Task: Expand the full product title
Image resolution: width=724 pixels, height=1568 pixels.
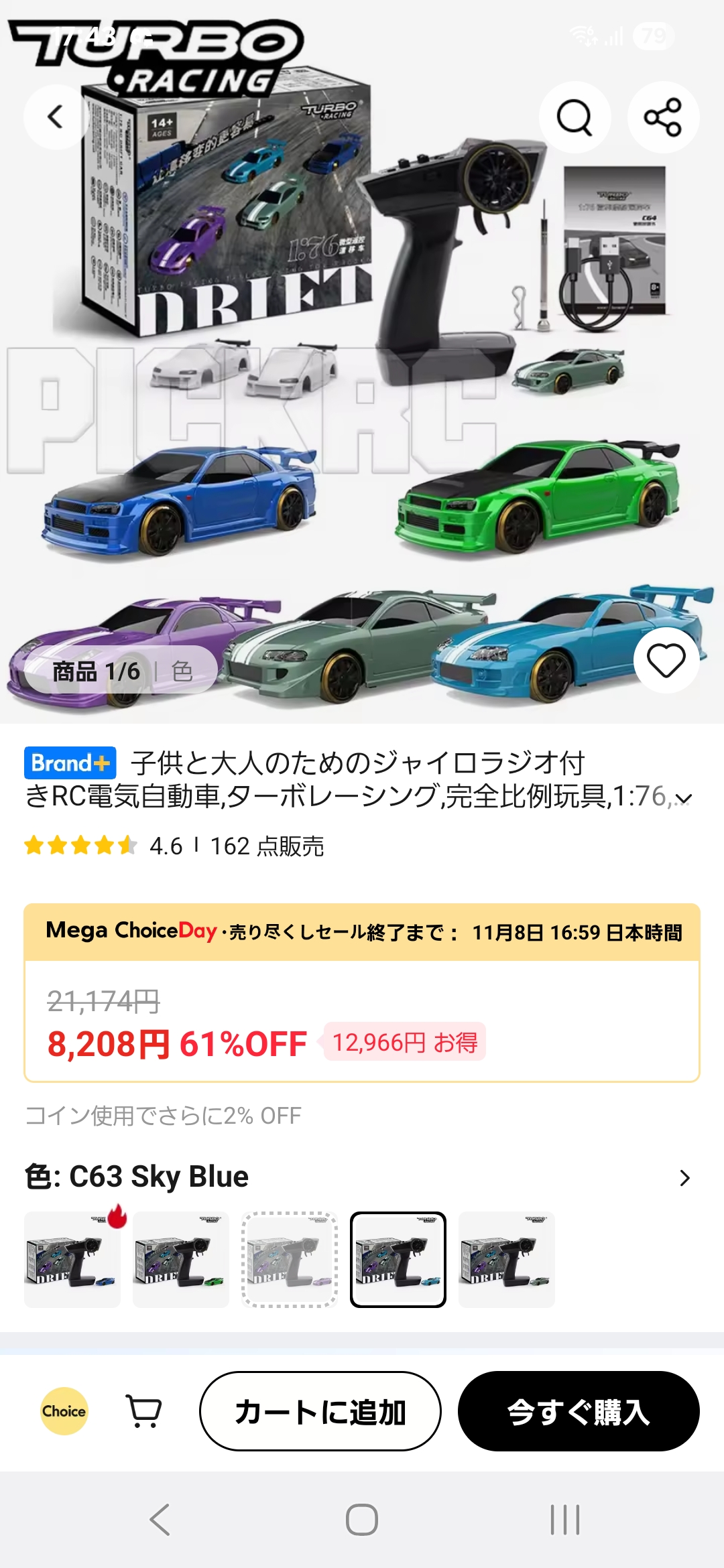Action: coord(683,798)
